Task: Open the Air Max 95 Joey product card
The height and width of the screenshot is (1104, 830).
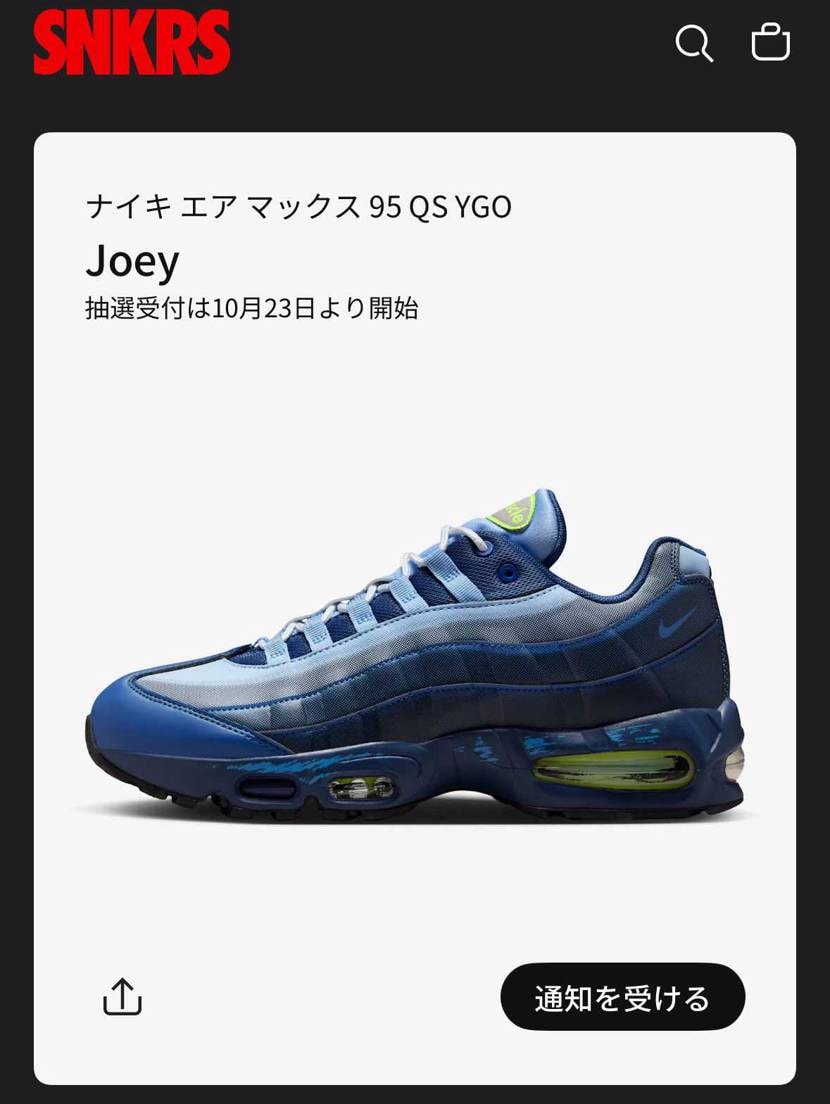Action: click(414, 660)
